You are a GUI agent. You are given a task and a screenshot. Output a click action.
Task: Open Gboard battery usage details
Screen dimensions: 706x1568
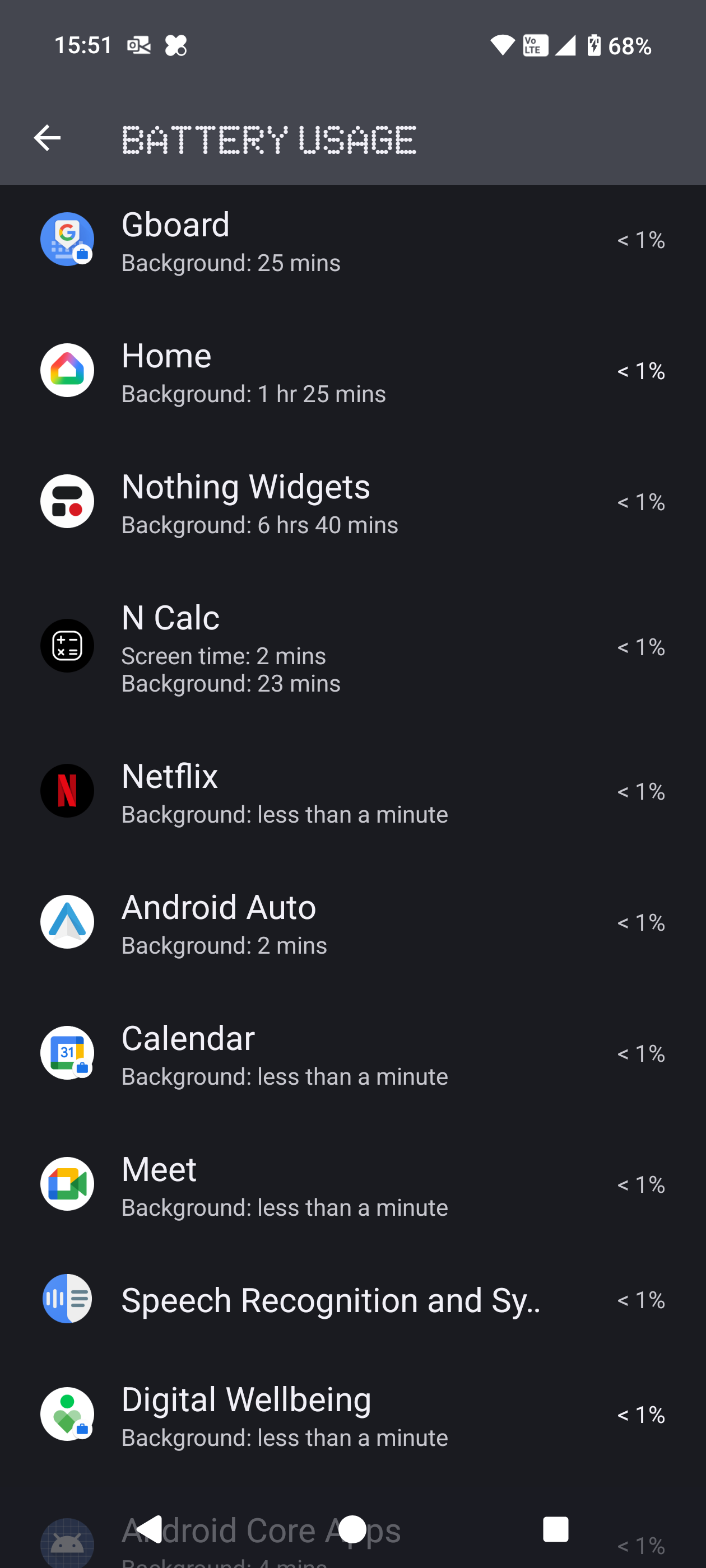point(352,241)
